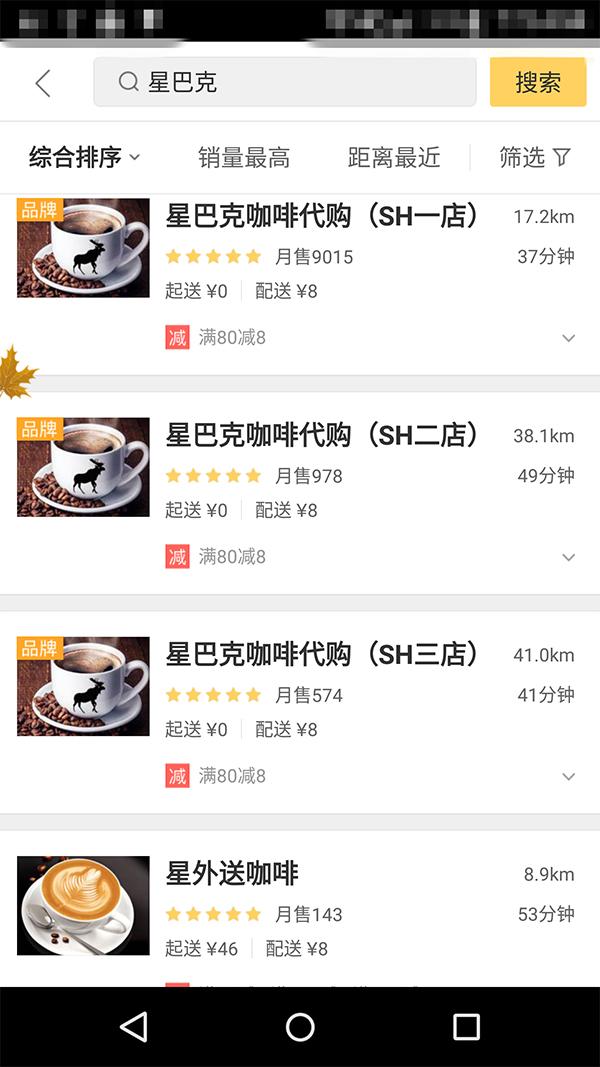Open 星巴克咖啡代购（SH一店）store

point(322,216)
